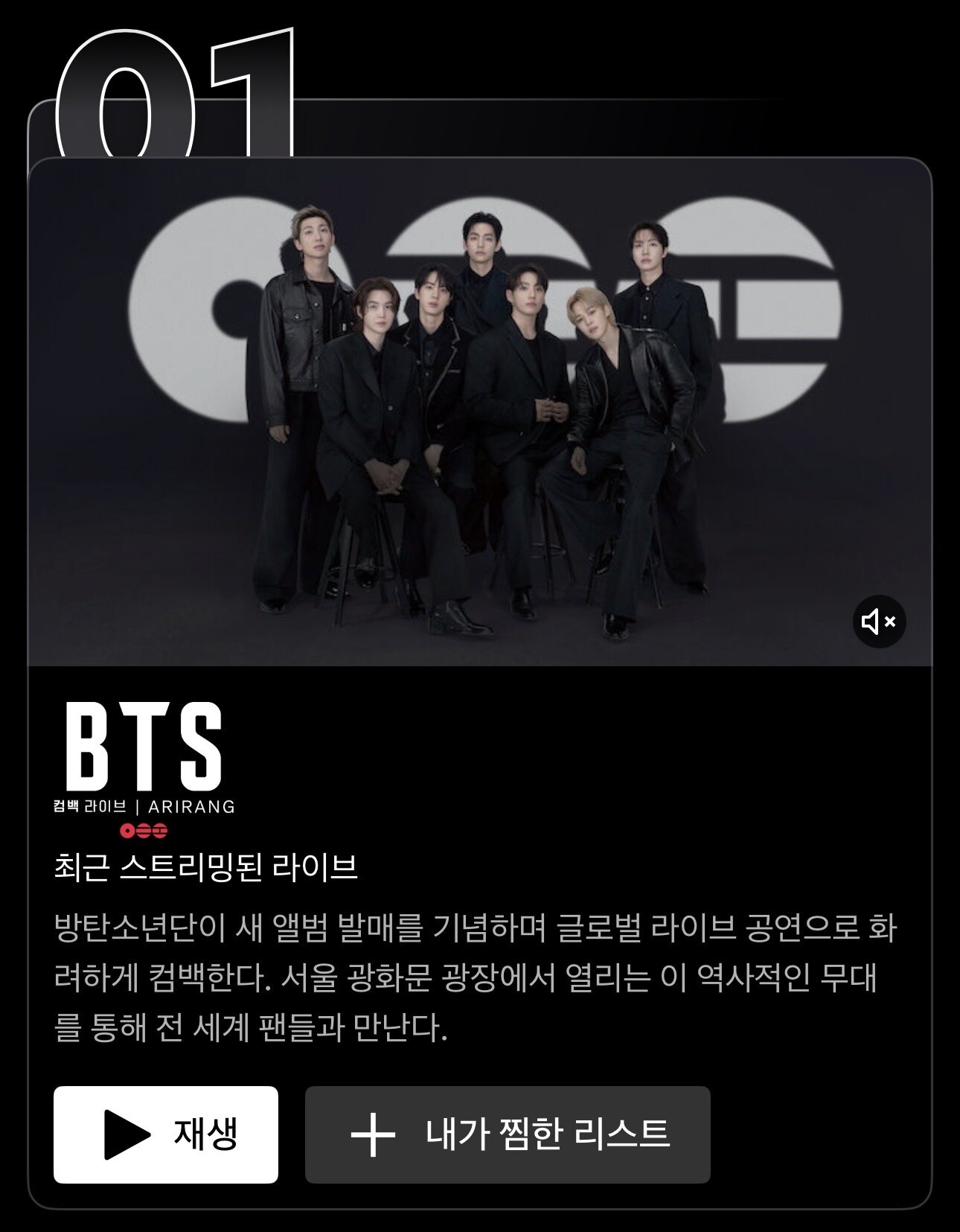This screenshot has height=1232, width=960.
Task: Add BTS live to 내가 찜한 리스트
Action: (x=508, y=1134)
